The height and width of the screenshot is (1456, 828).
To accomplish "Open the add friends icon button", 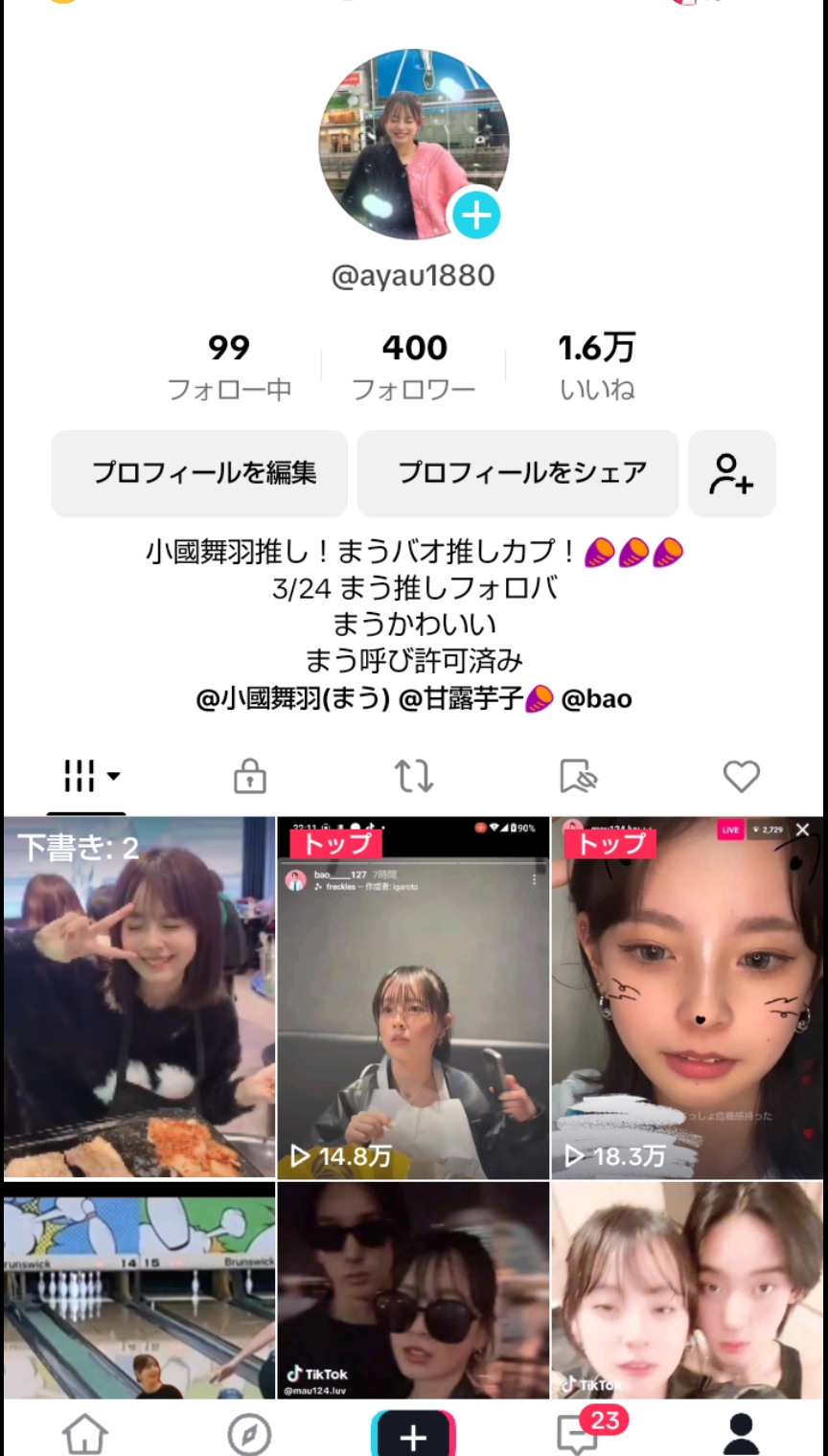I will point(731,473).
